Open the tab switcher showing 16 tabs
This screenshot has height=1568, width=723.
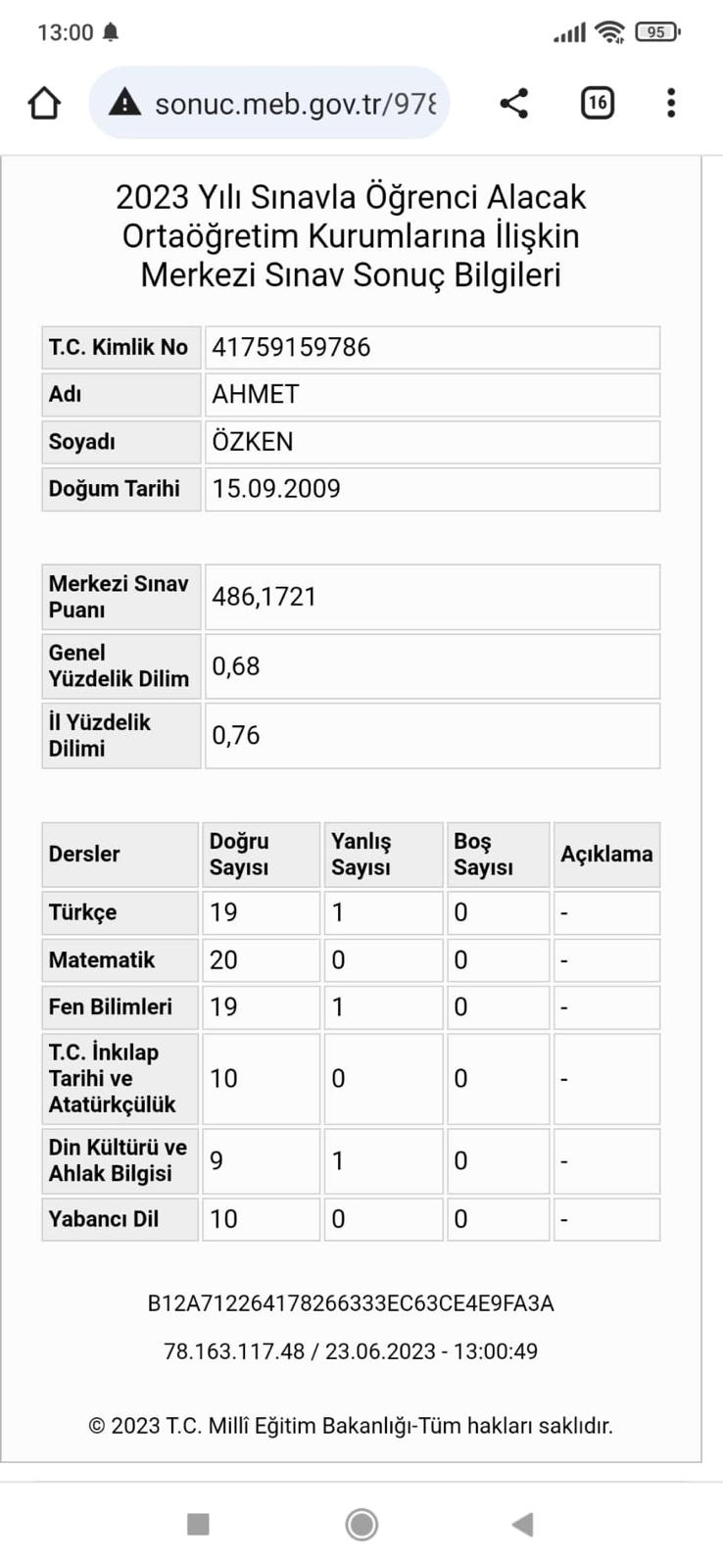point(598,103)
